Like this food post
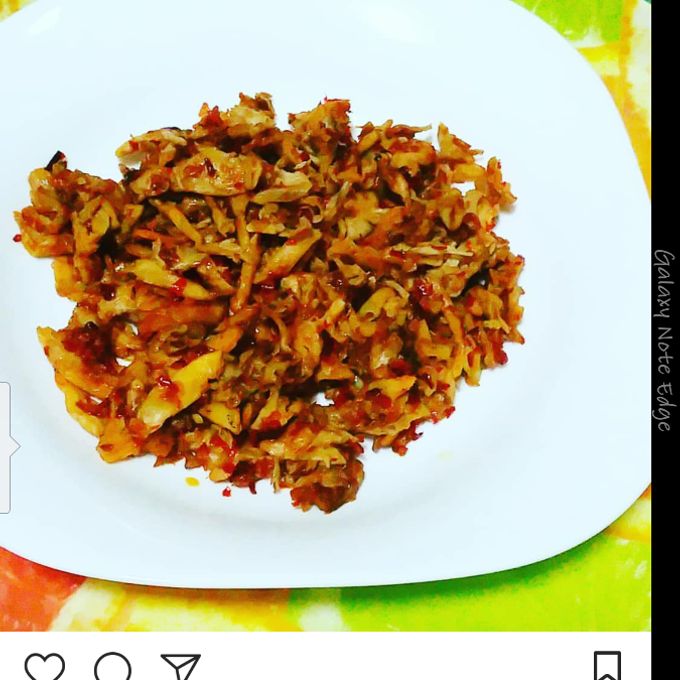Image resolution: width=680 pixels, height=680 pixels. 44,667
